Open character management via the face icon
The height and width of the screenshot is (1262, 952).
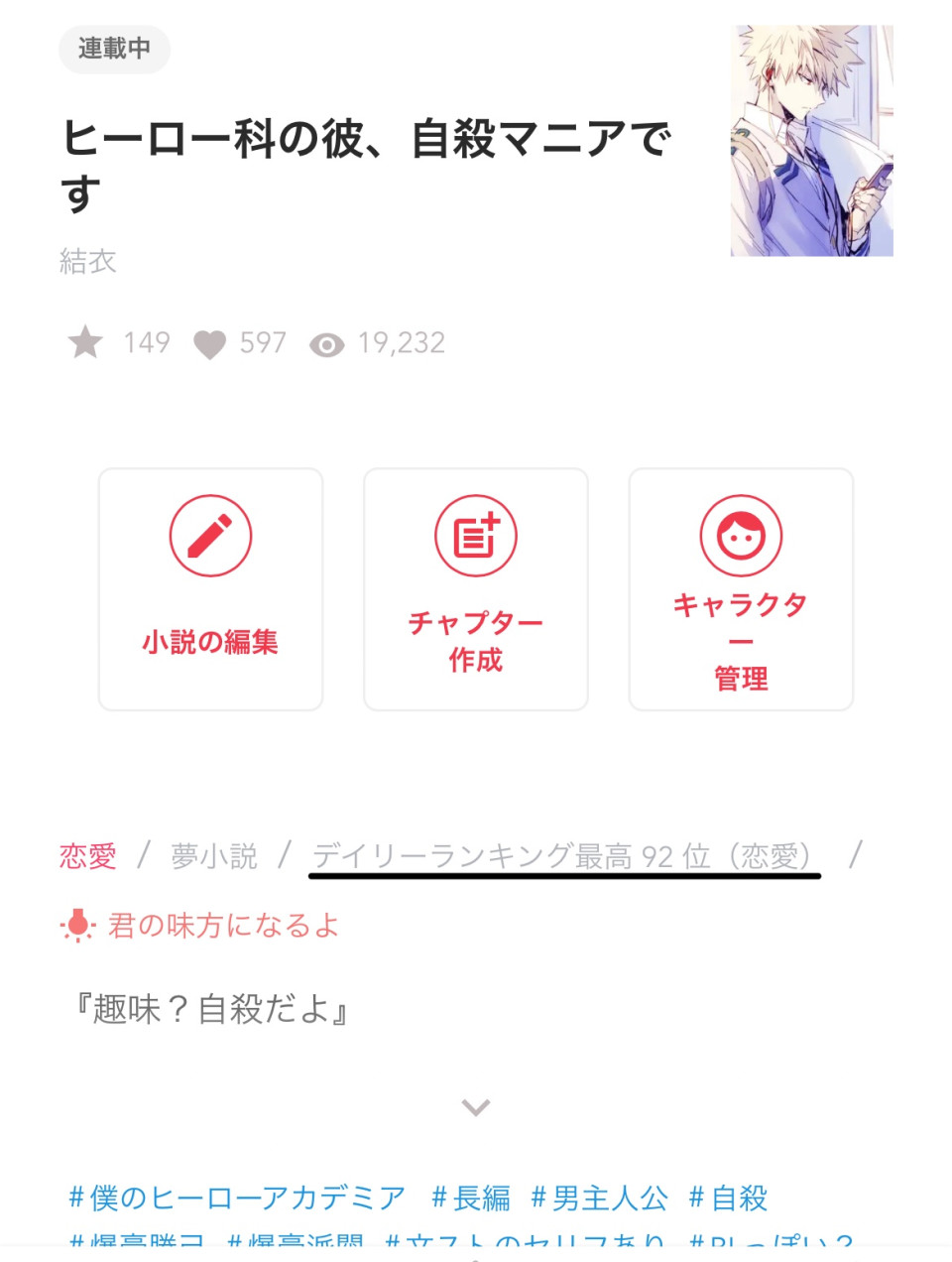coord(741,535)
